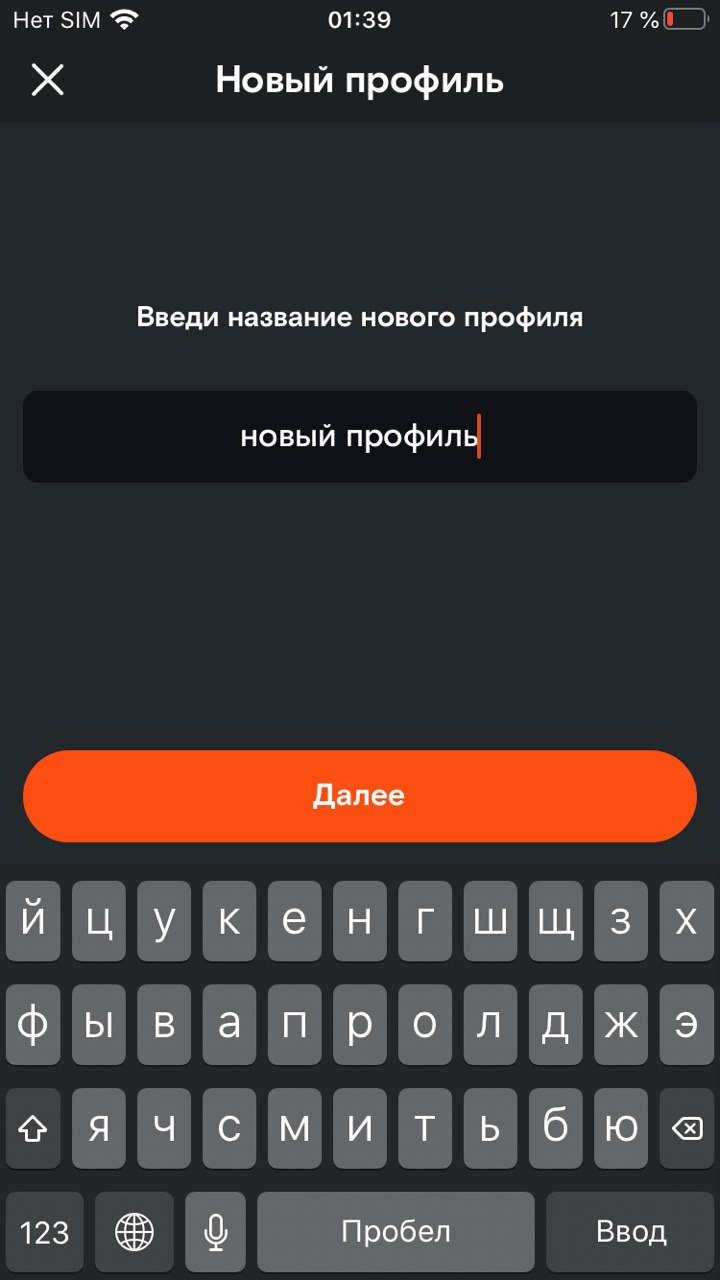Screen dimensions: 720x1280
Task: Tap the profile name text field
Action: 360,437
